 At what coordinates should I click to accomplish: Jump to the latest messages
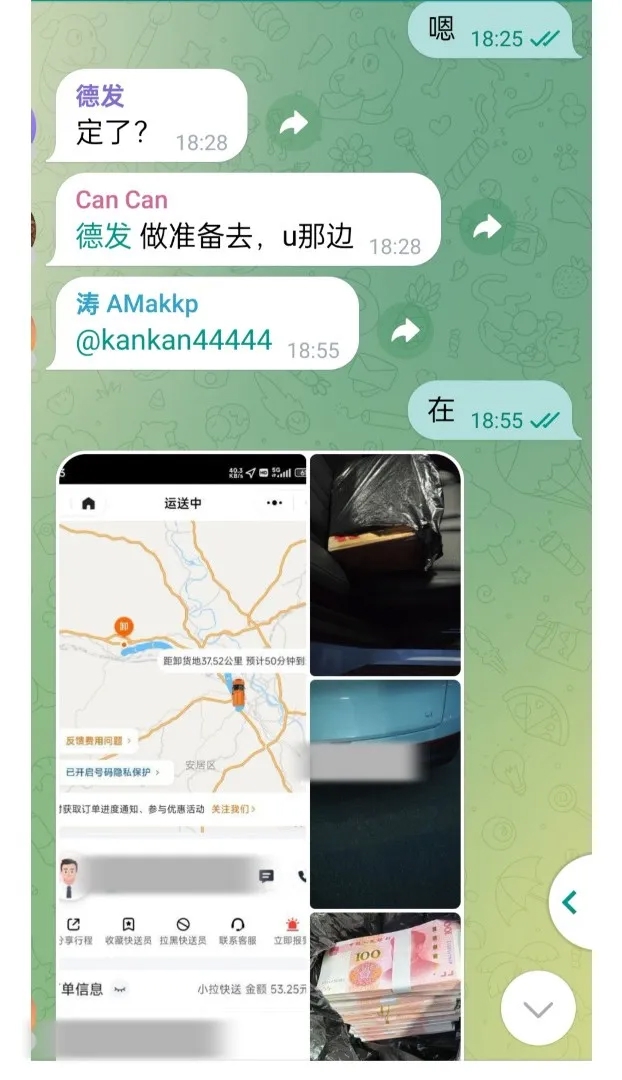pyautogui.click(x=538, y=1008)
